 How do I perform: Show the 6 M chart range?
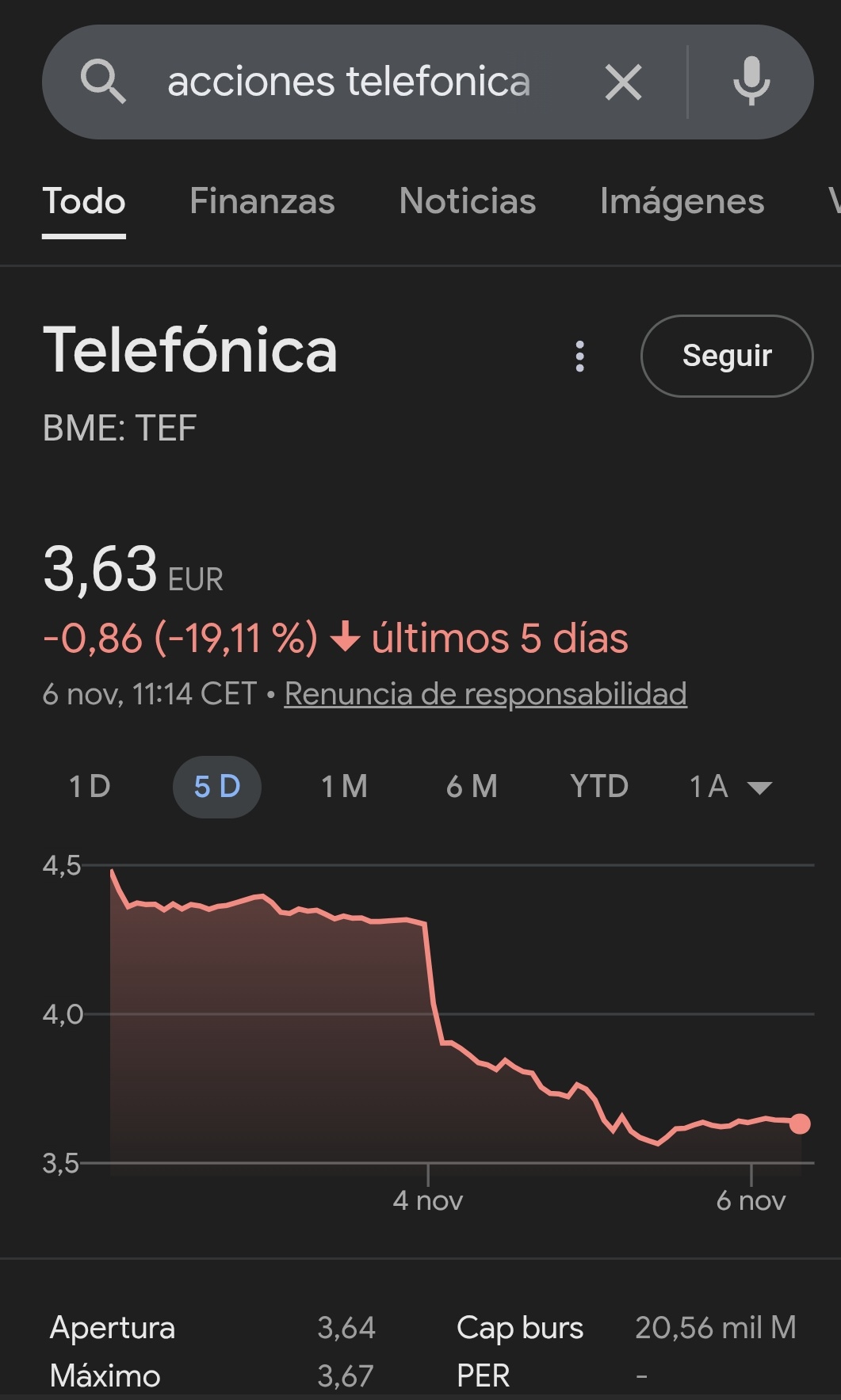click(x=472, y=787)
